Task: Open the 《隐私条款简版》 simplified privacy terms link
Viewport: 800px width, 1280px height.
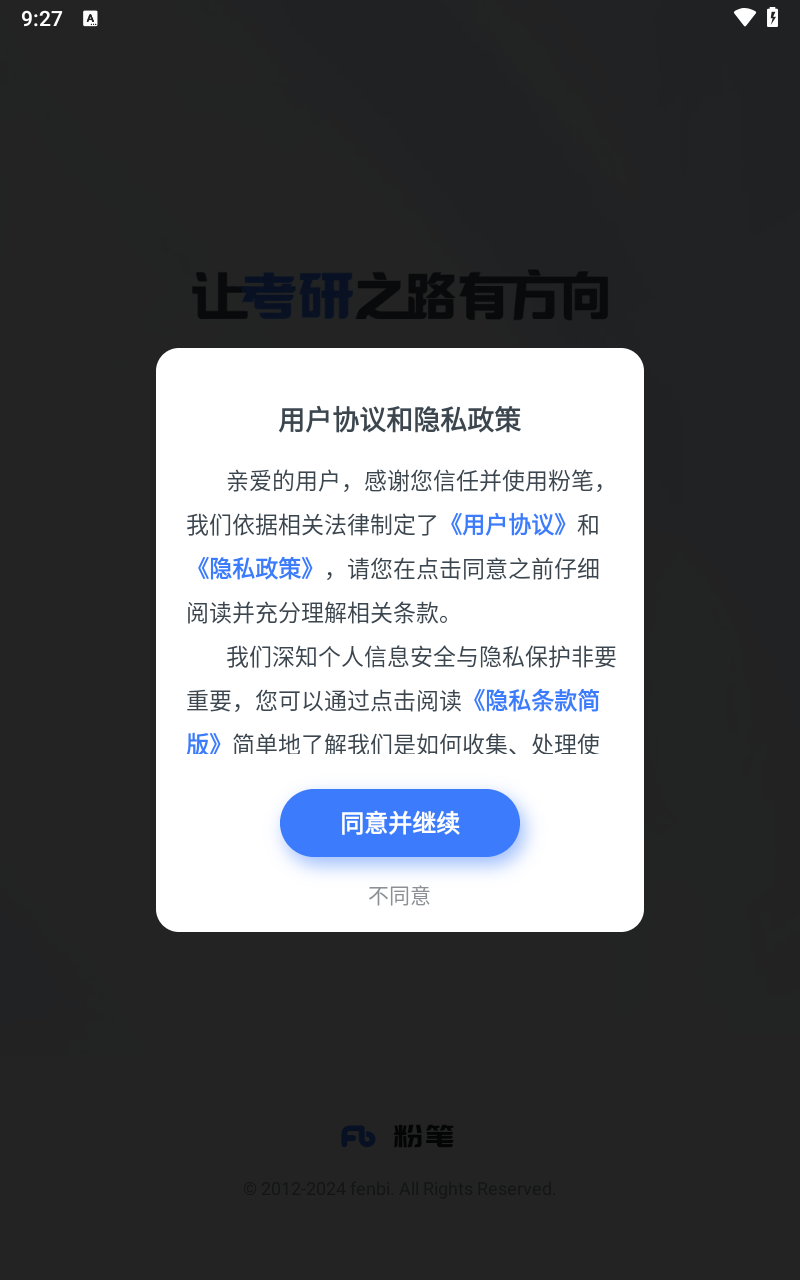Action: [x=537, y=700]
